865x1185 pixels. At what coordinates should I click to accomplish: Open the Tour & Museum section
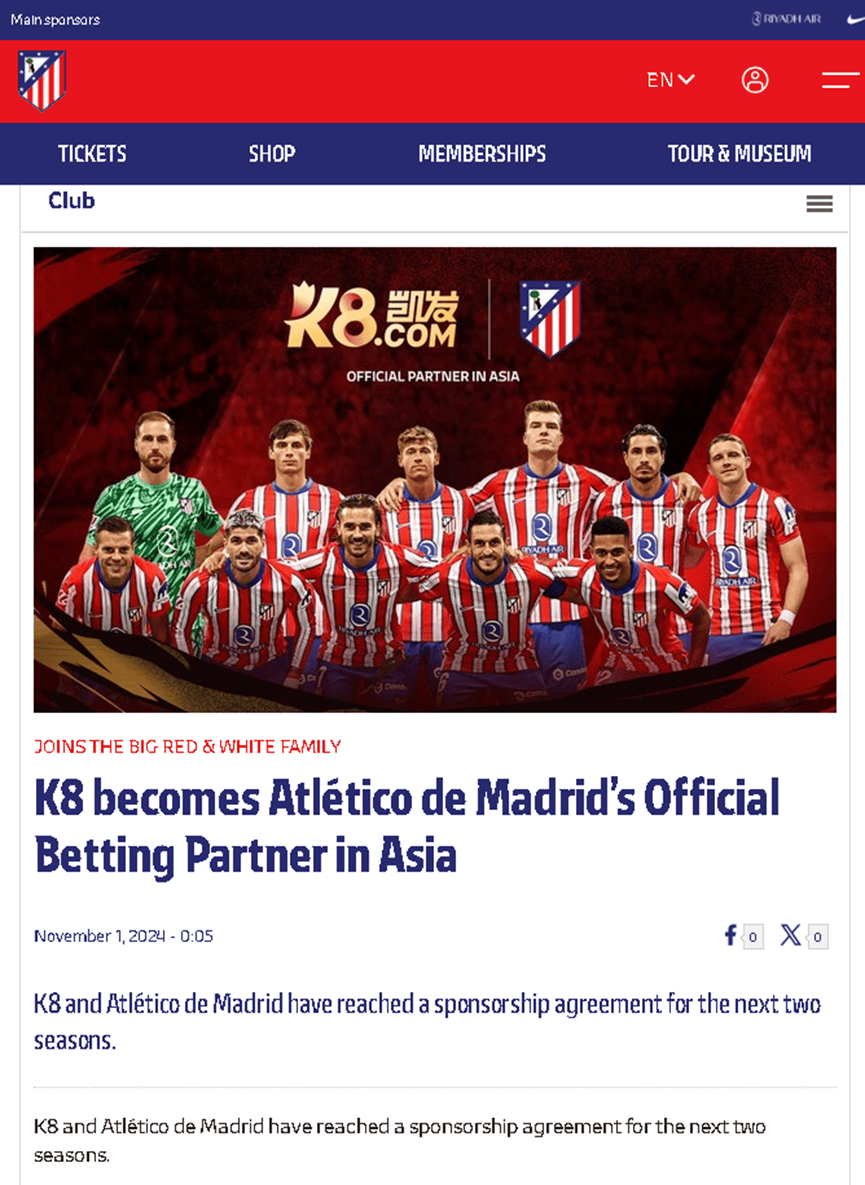(739, 153)
